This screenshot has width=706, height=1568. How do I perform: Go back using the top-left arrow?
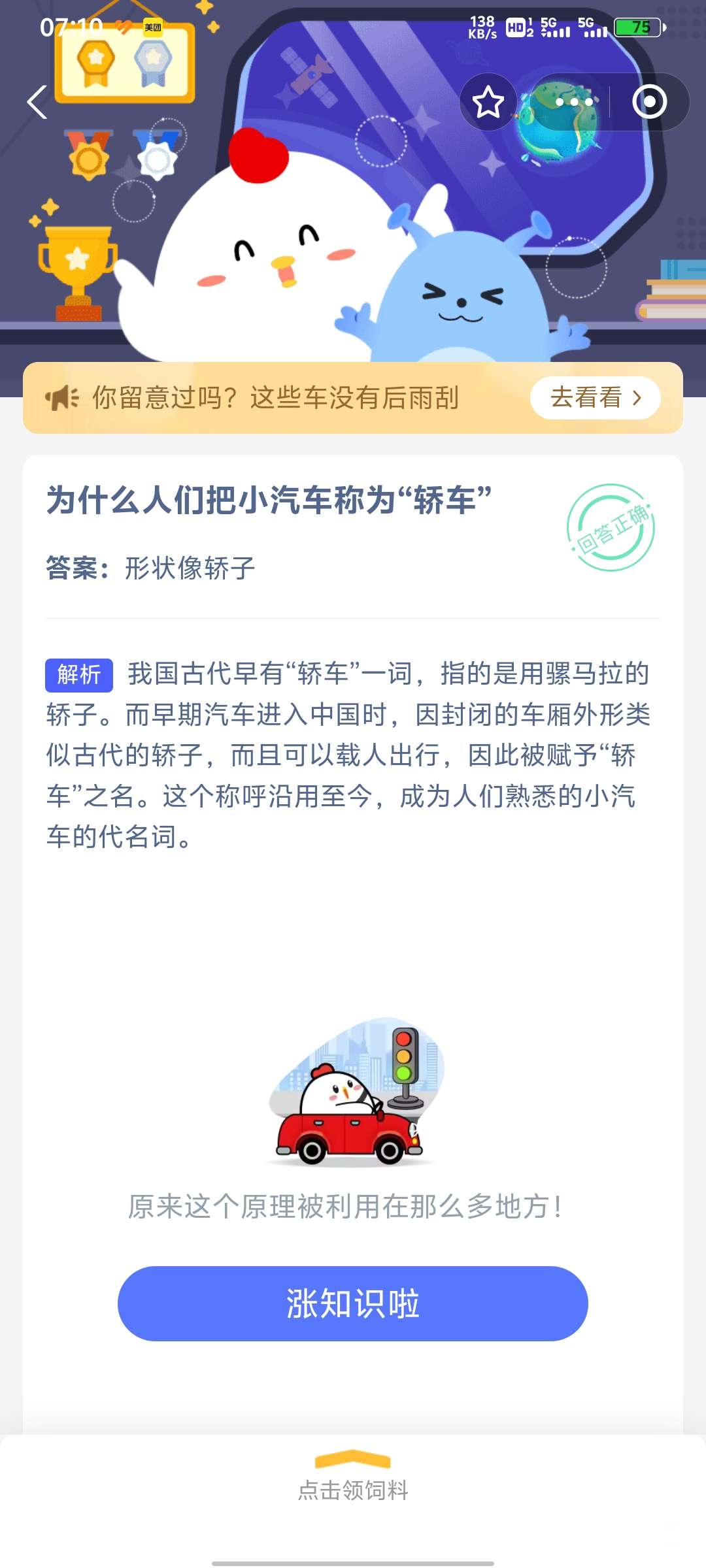click(37, 103)
